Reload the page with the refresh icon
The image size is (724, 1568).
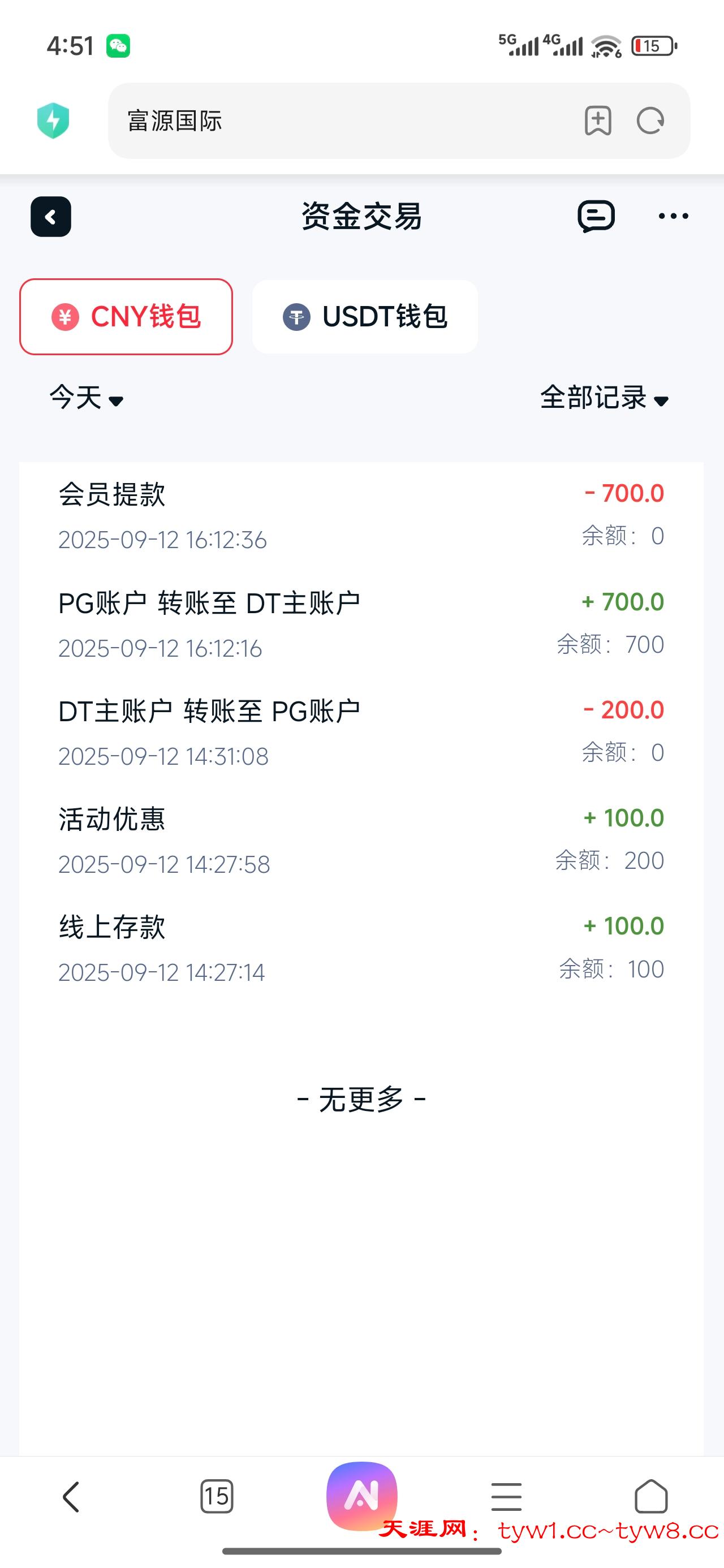coord(650,120)
